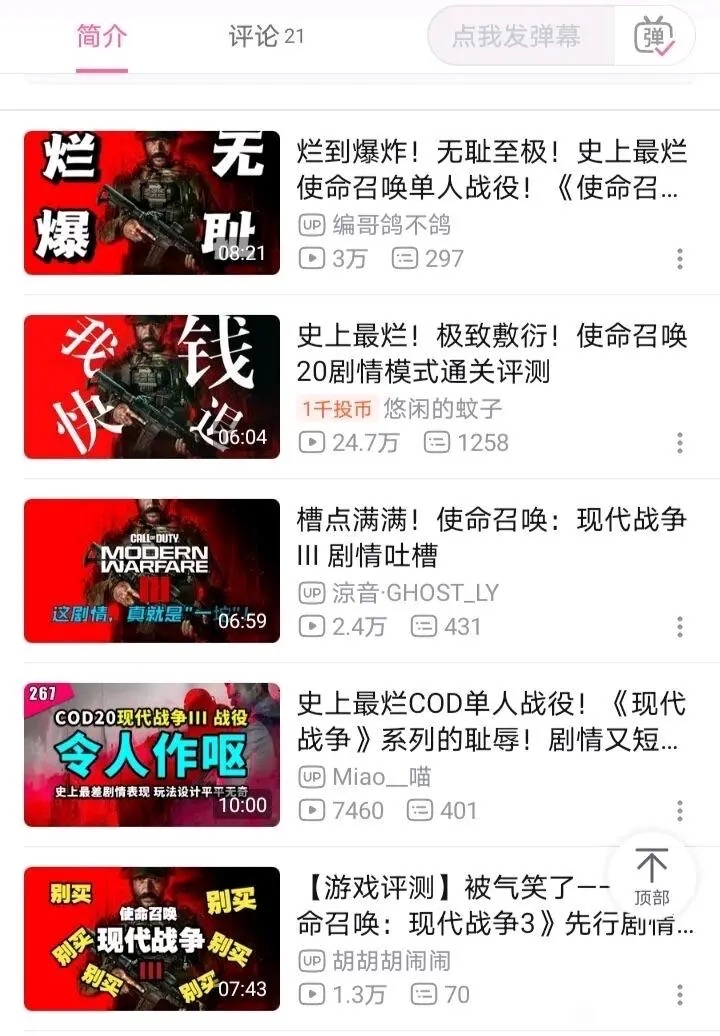The height and width of the screenshot is (1036, 720).
Task: Open more options for the 胡胡胡闹闹 video
Action: tap(679, 995)
